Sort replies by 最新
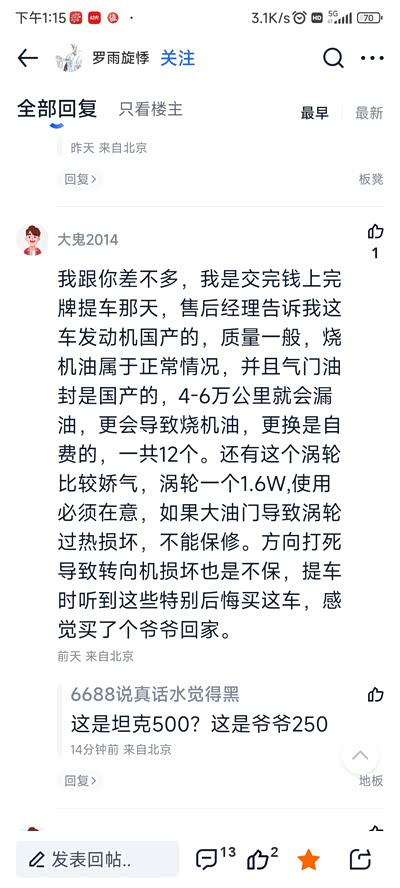 pos(369,113)
